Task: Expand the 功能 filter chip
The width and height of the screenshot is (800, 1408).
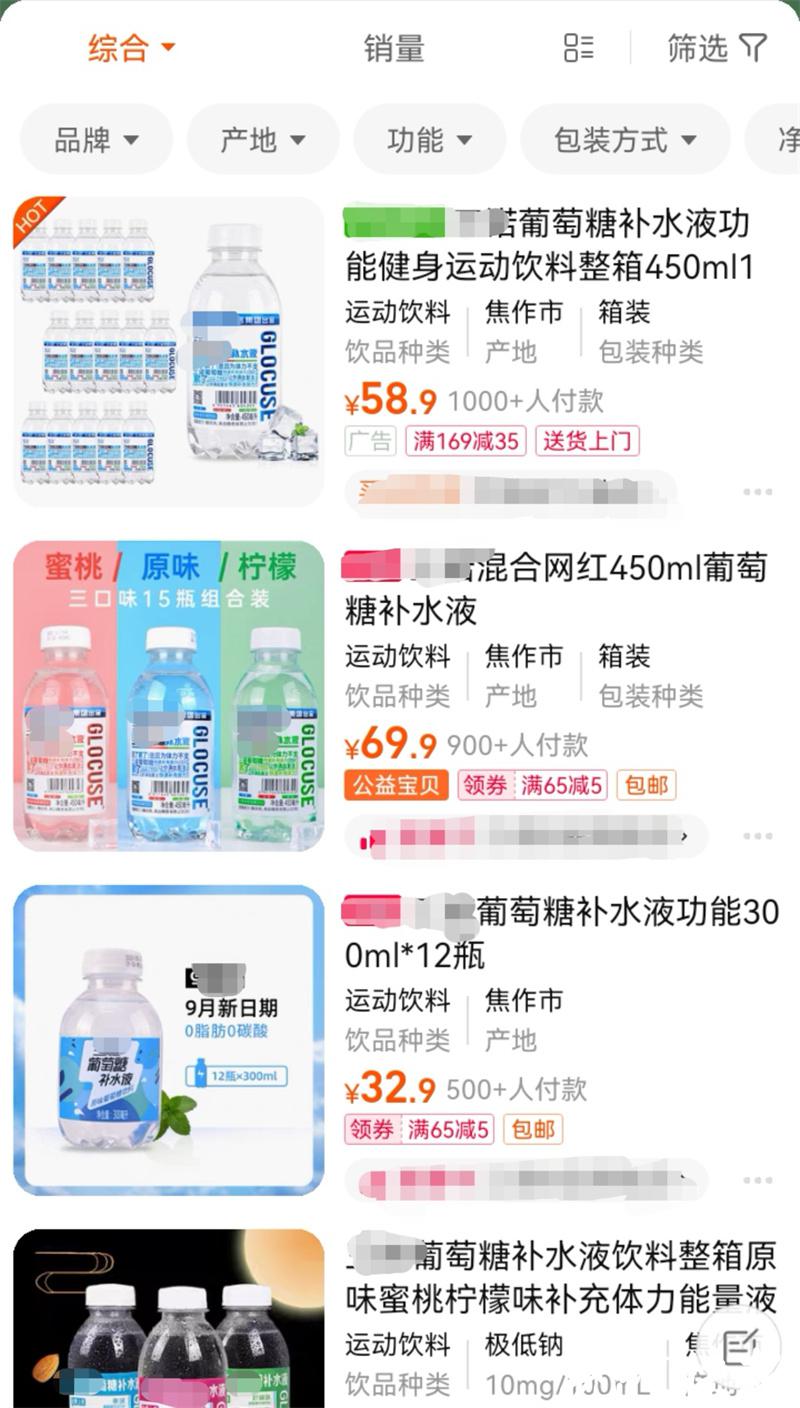Action: click(429, 140)
